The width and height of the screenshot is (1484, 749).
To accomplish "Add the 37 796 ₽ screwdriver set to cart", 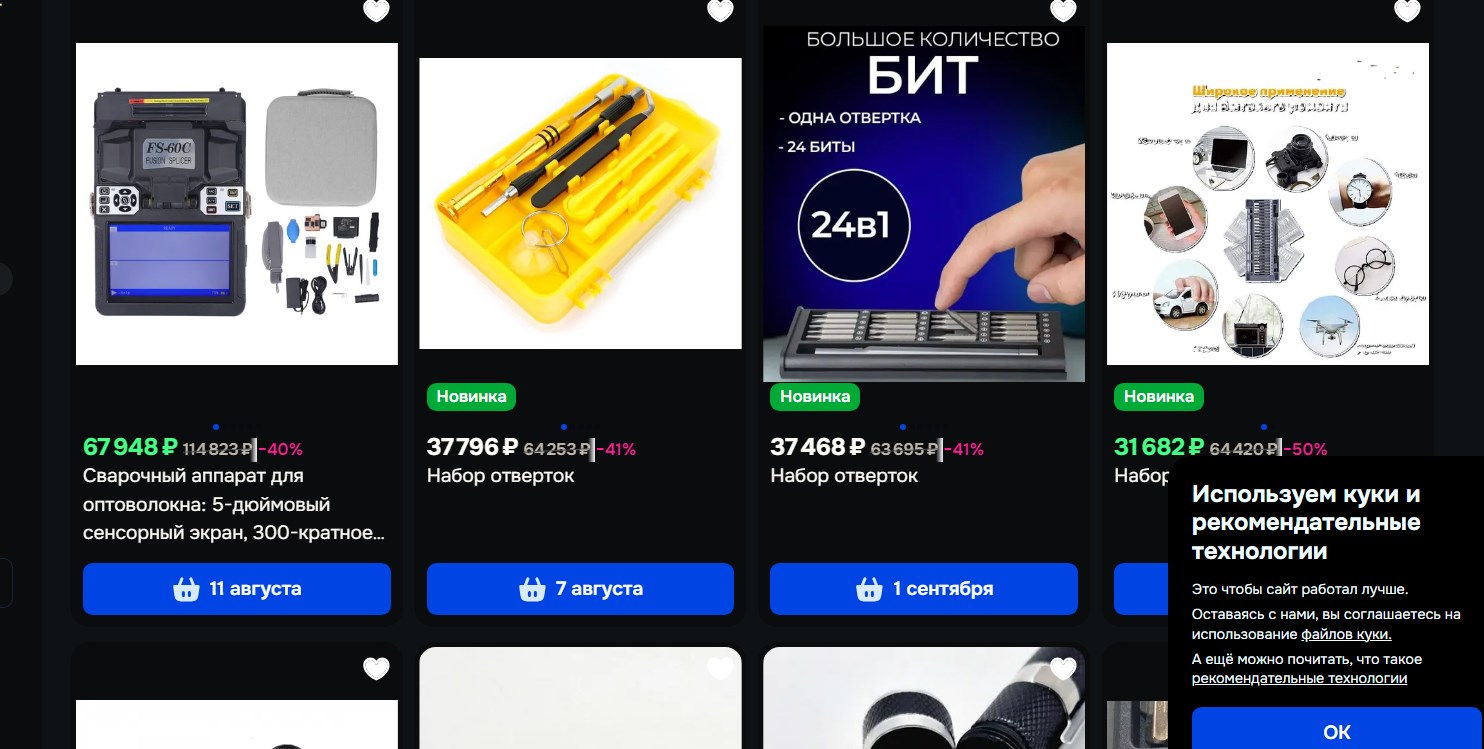I will point(580,589).
